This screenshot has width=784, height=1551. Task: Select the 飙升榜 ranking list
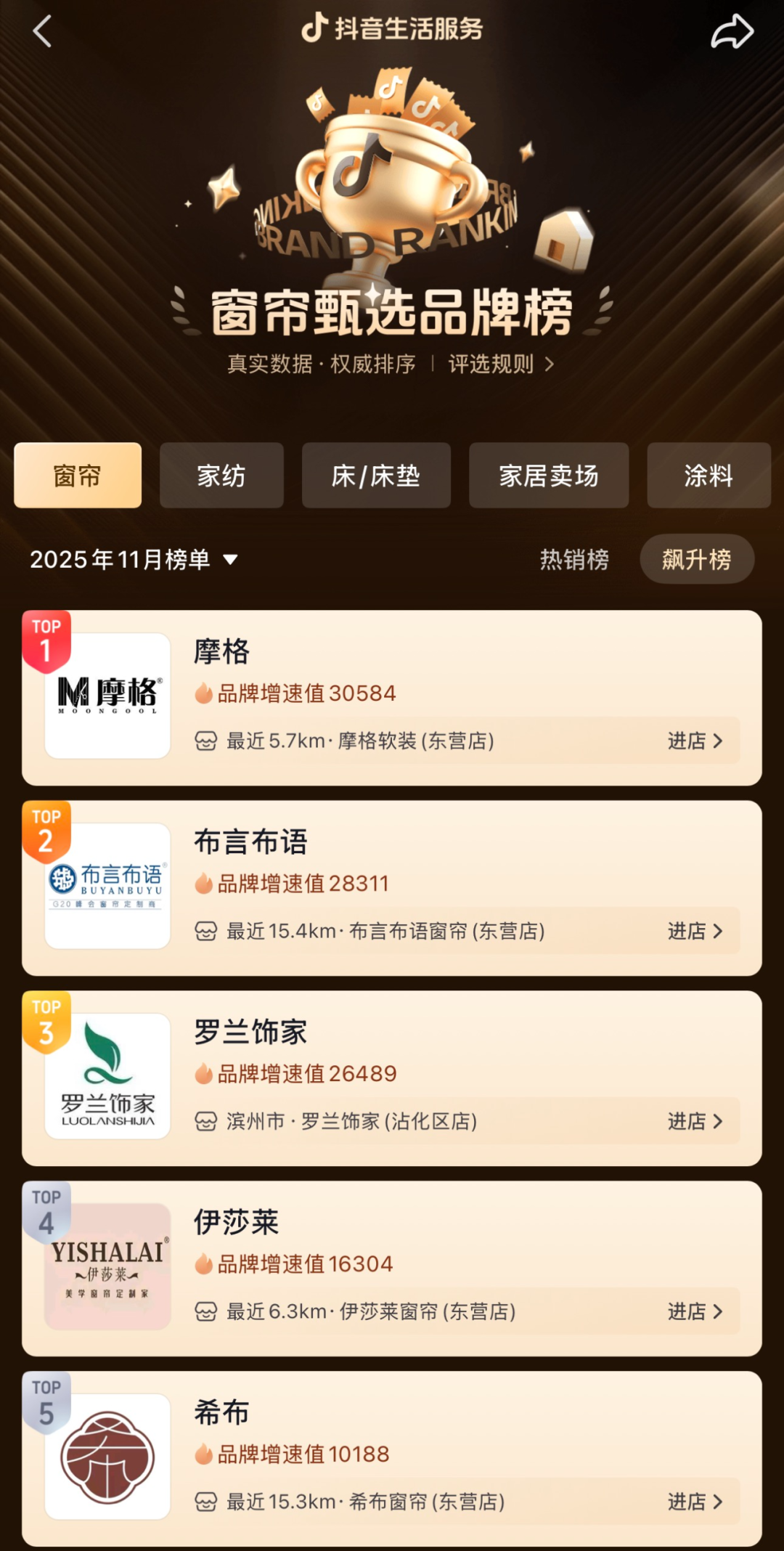click(697, 559)
